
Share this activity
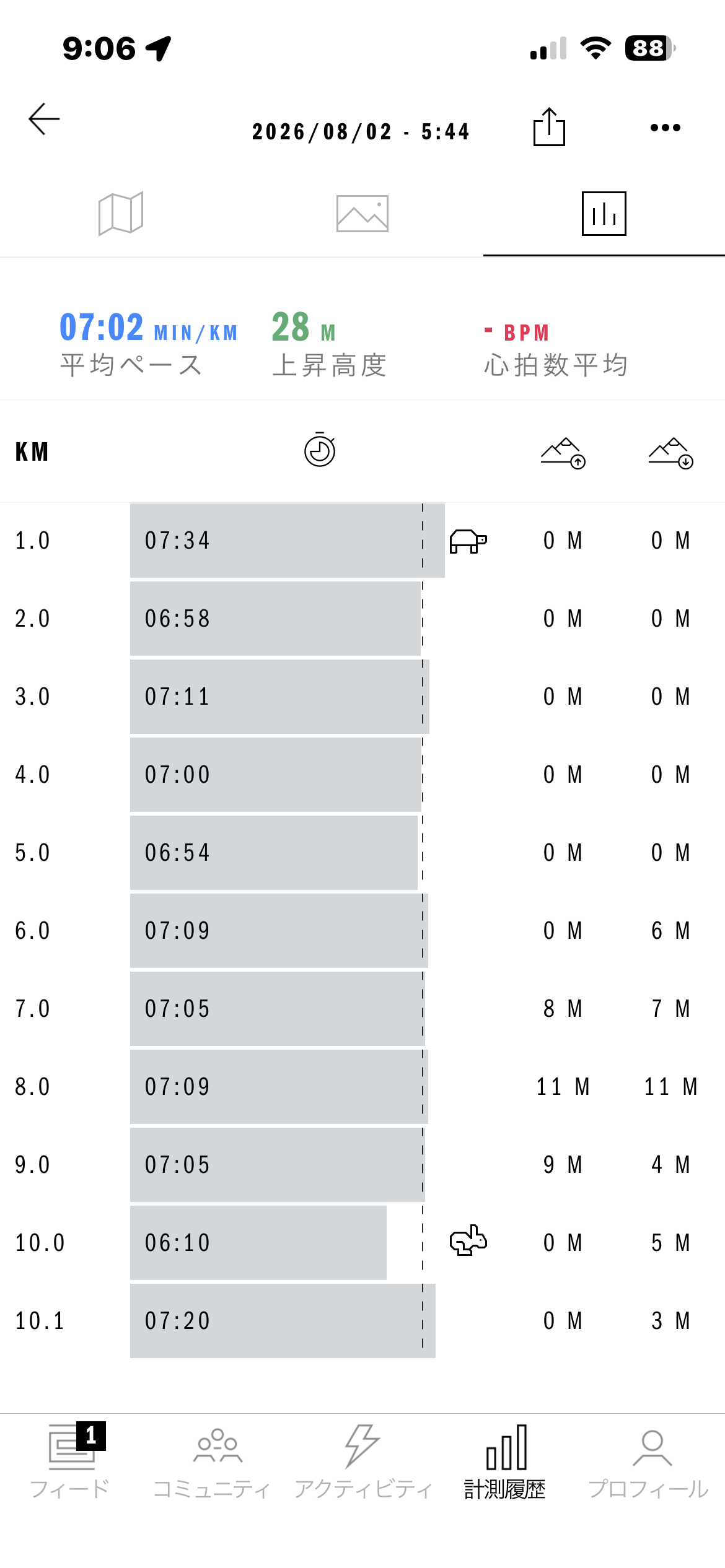549,127
